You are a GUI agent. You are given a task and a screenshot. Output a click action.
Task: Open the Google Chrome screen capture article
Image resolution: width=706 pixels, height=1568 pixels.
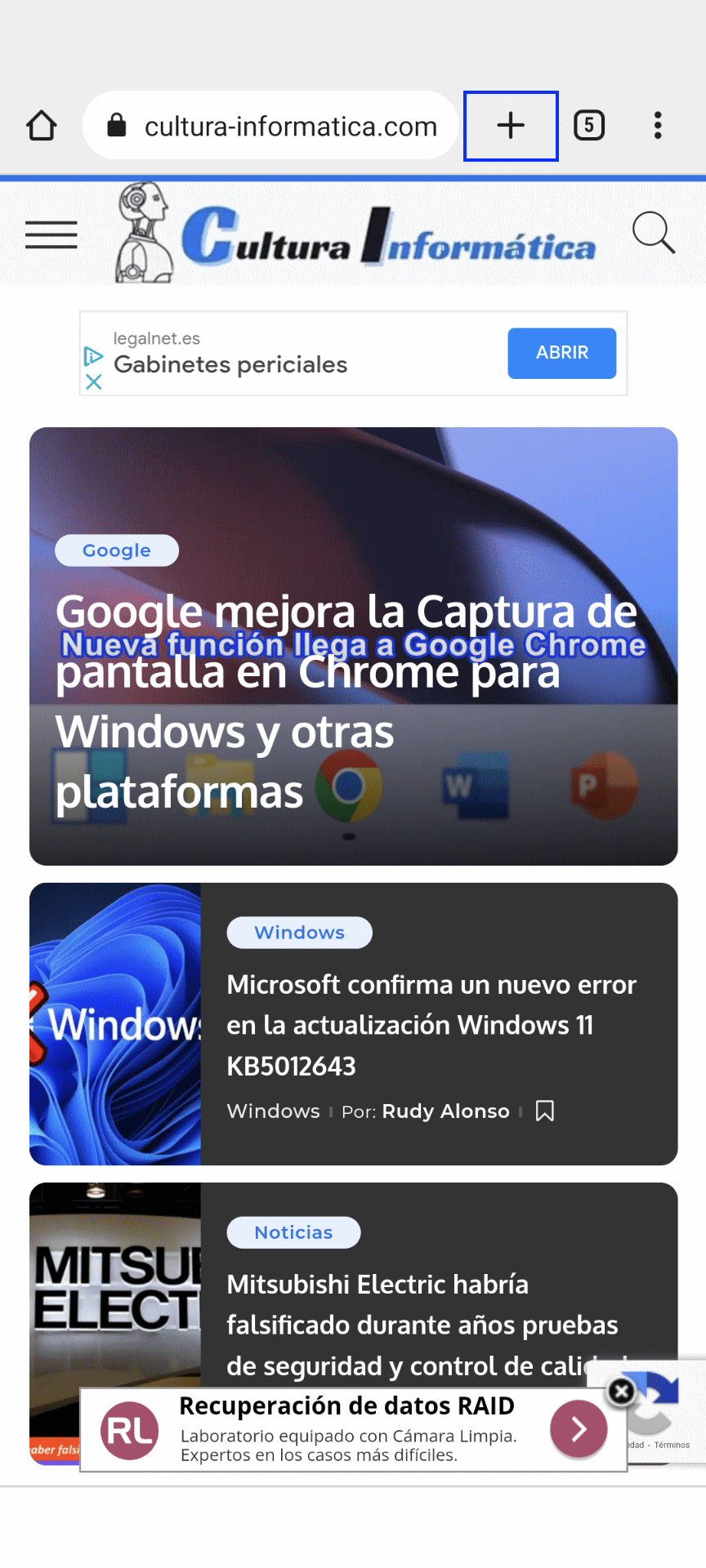click(x=346, y=701)
